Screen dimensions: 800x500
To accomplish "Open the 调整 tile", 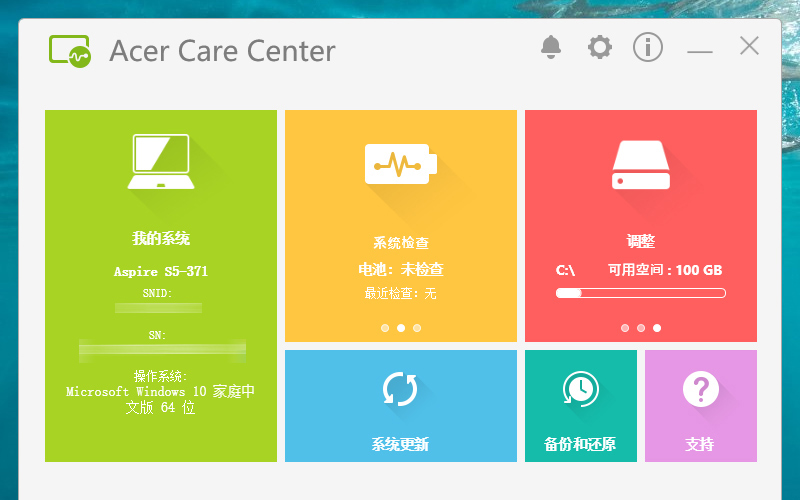I will [641, 225].
